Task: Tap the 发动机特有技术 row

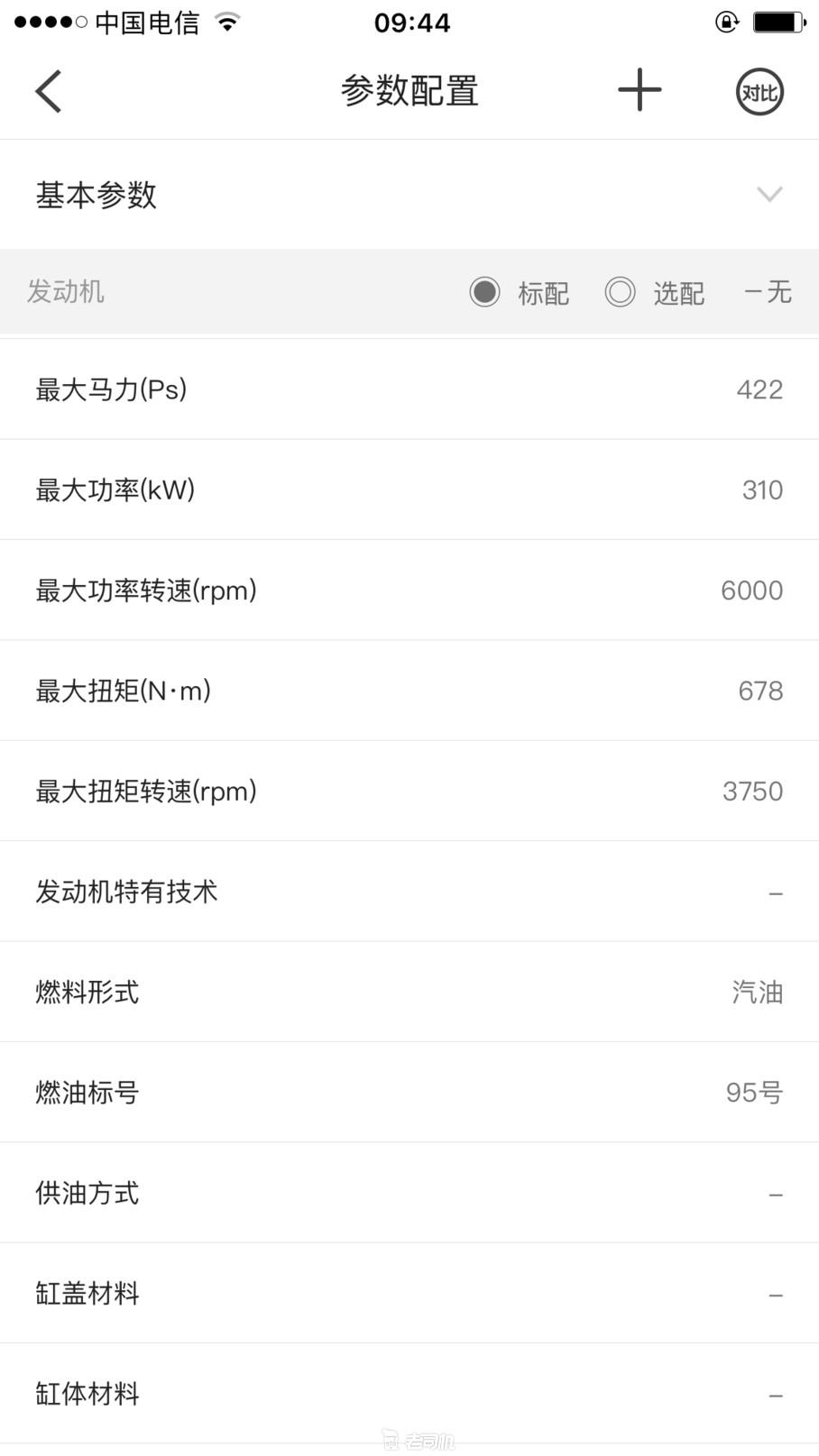Action: click(x=126, y=892)
